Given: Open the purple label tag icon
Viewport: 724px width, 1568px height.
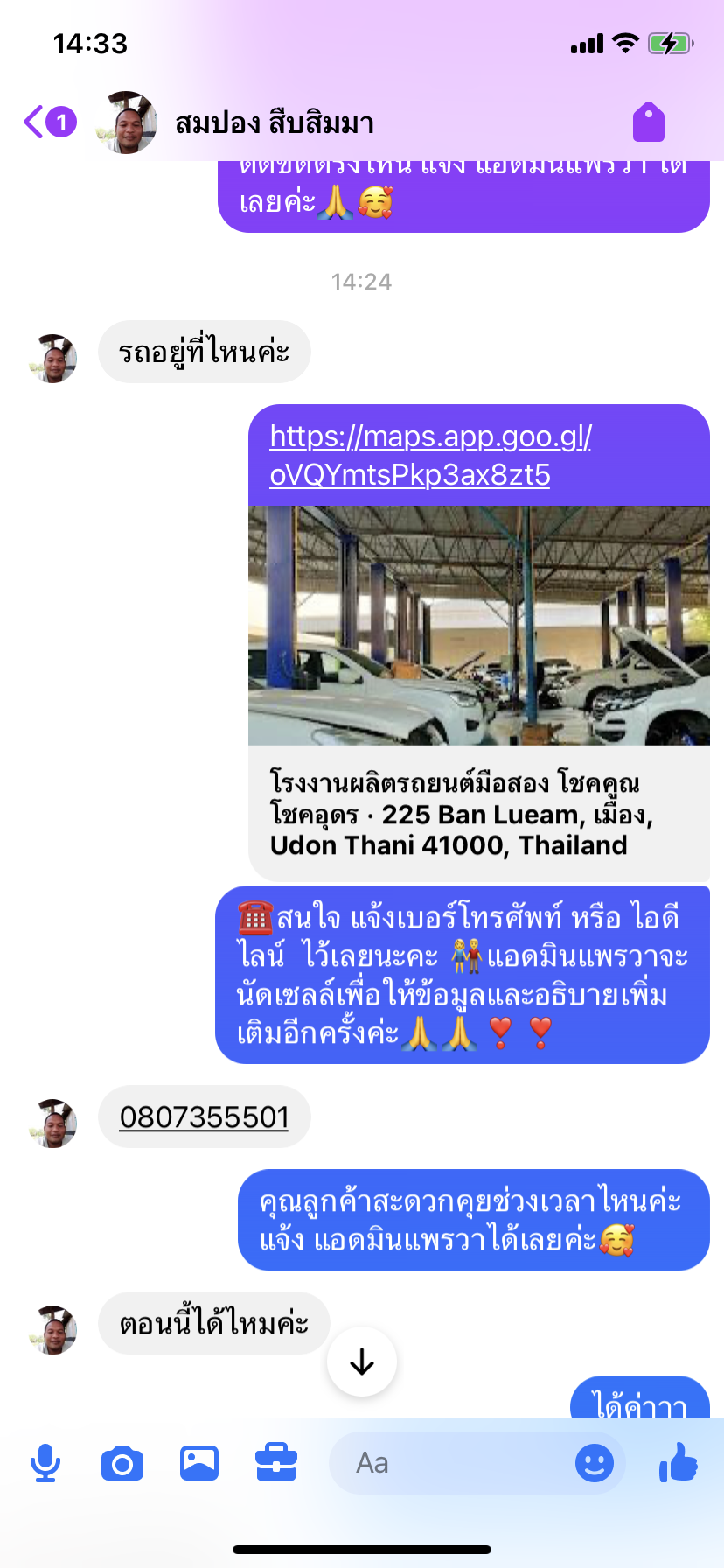Looking at the screenshot, I should [x=649, y=122].
